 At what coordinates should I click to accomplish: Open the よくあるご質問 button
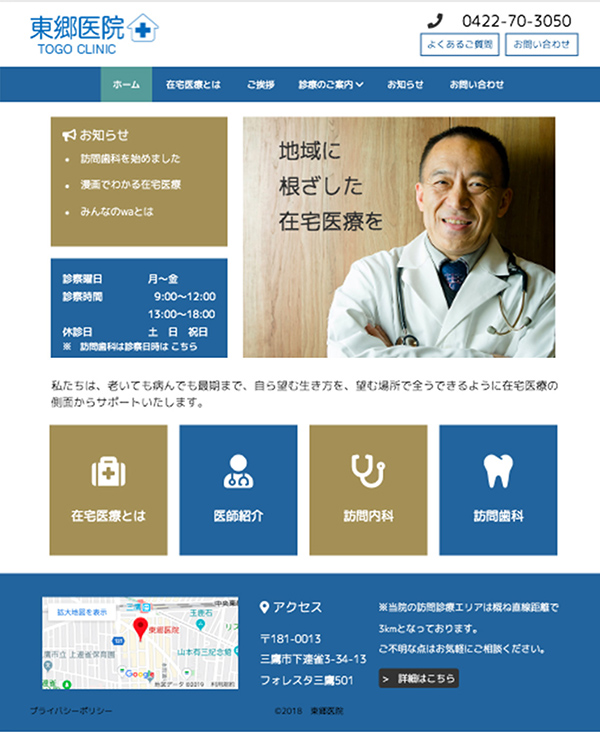point(459,45)
